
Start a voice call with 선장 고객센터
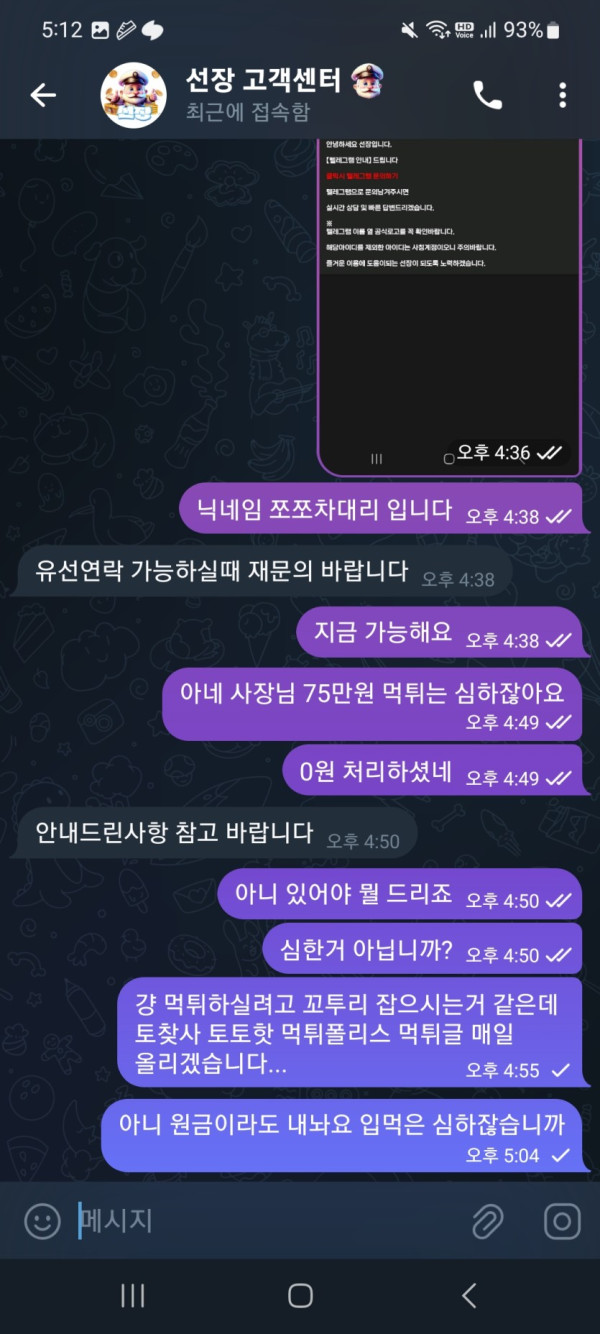coord(487,95)
